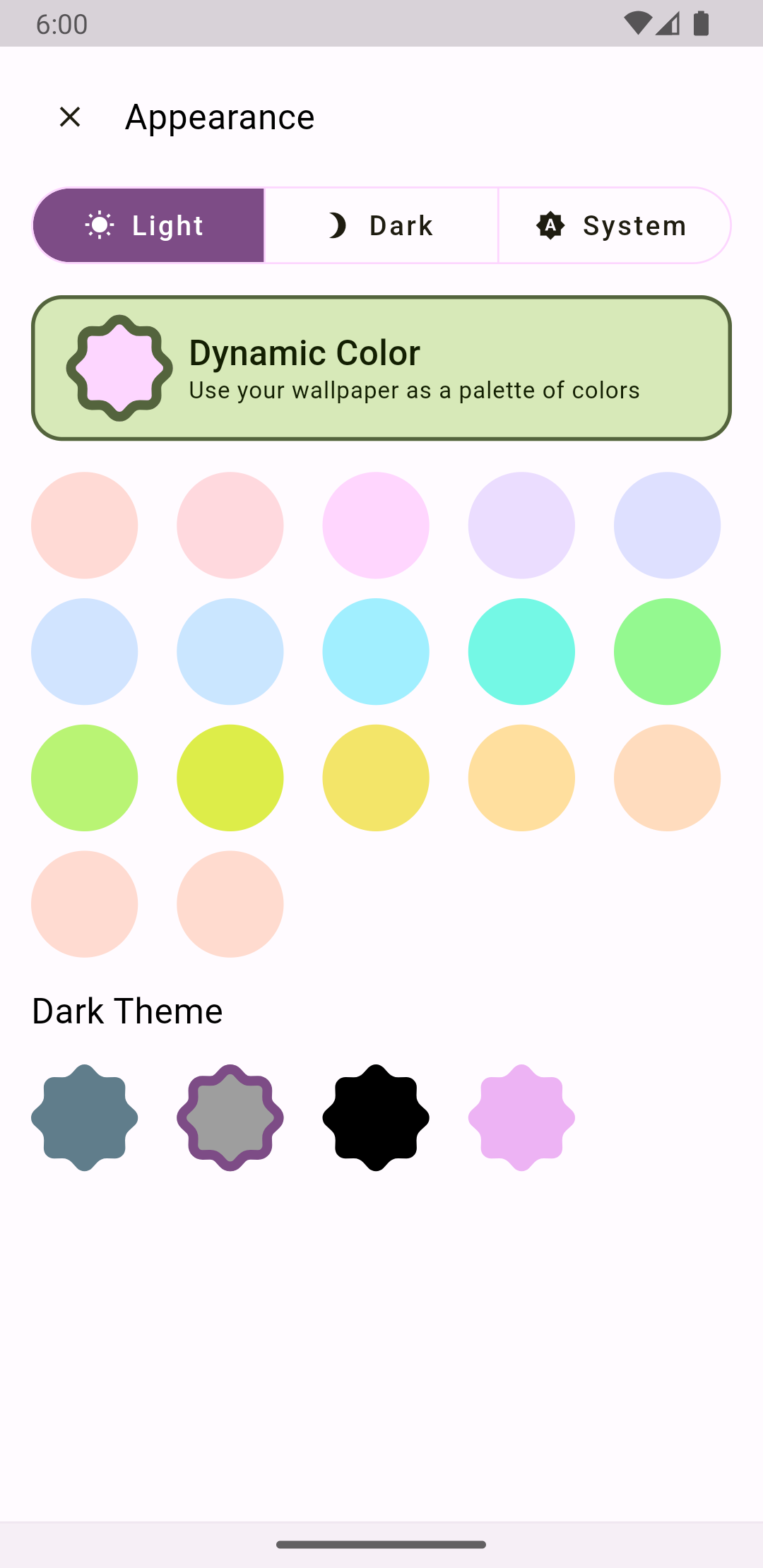Enable the Dynamic Color card
The width and height of the screenshot is (763, 1568).
(x=381, y=368)
